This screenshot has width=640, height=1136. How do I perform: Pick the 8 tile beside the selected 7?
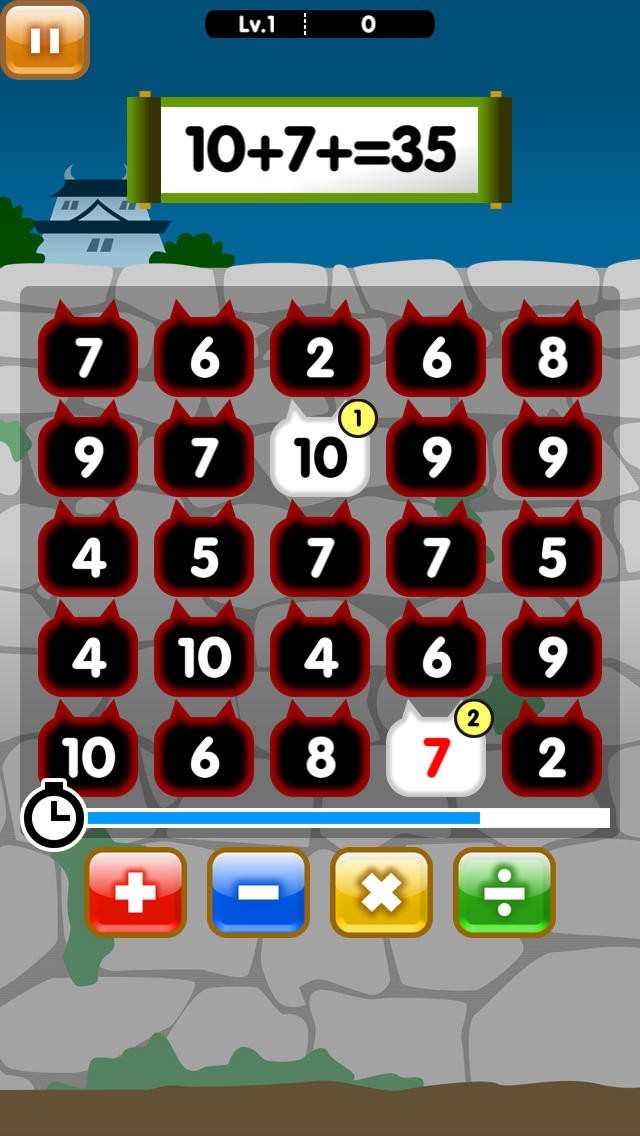320,755
